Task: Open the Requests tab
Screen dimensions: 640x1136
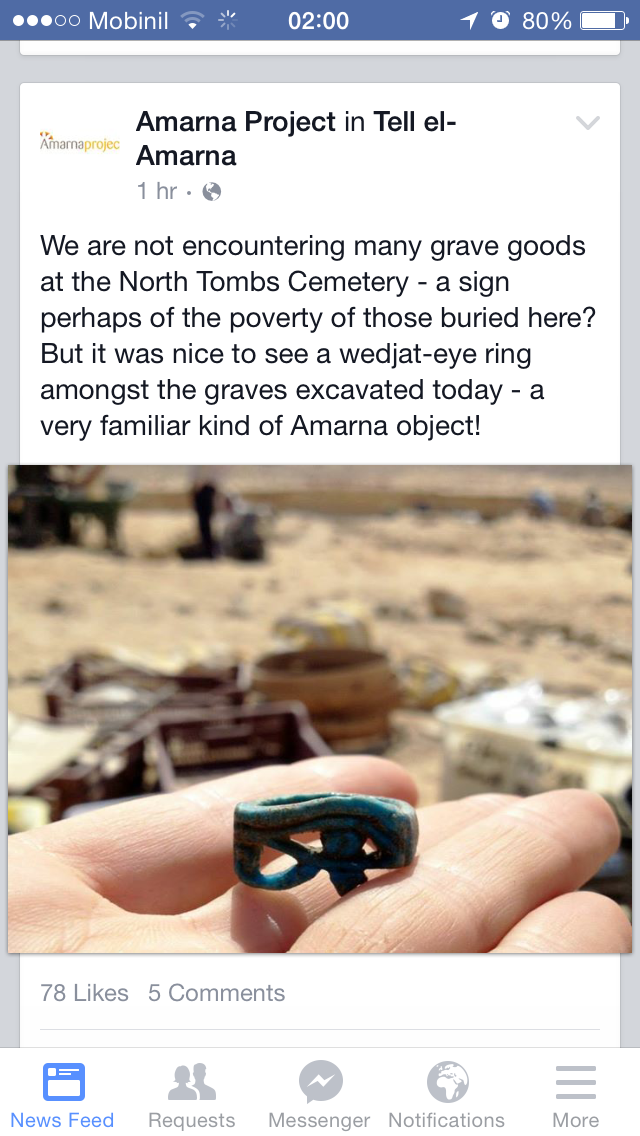Action: (191, 1094)
